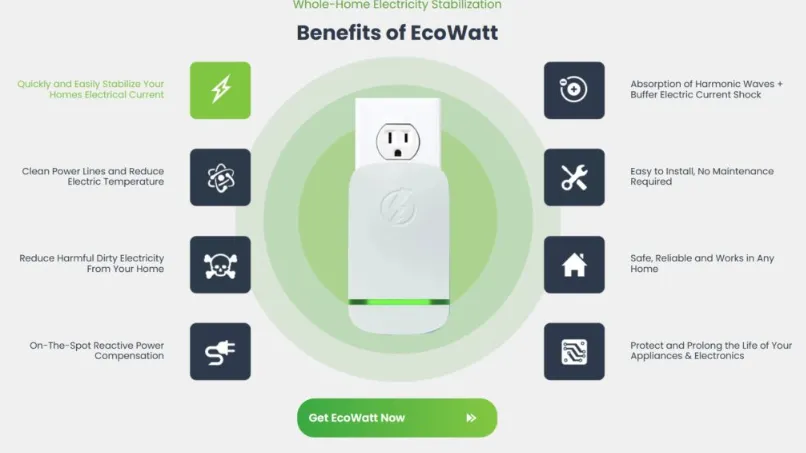Tap the Get EcoWatt Now button
806x453 pixels.
[x=396, y=417]
